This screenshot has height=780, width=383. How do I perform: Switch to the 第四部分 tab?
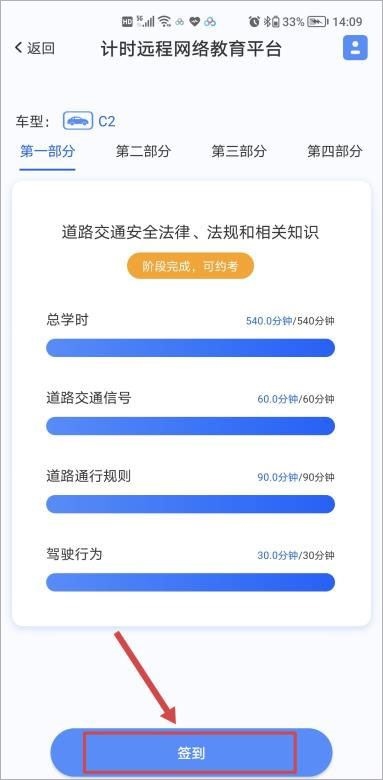click(334, 151)
